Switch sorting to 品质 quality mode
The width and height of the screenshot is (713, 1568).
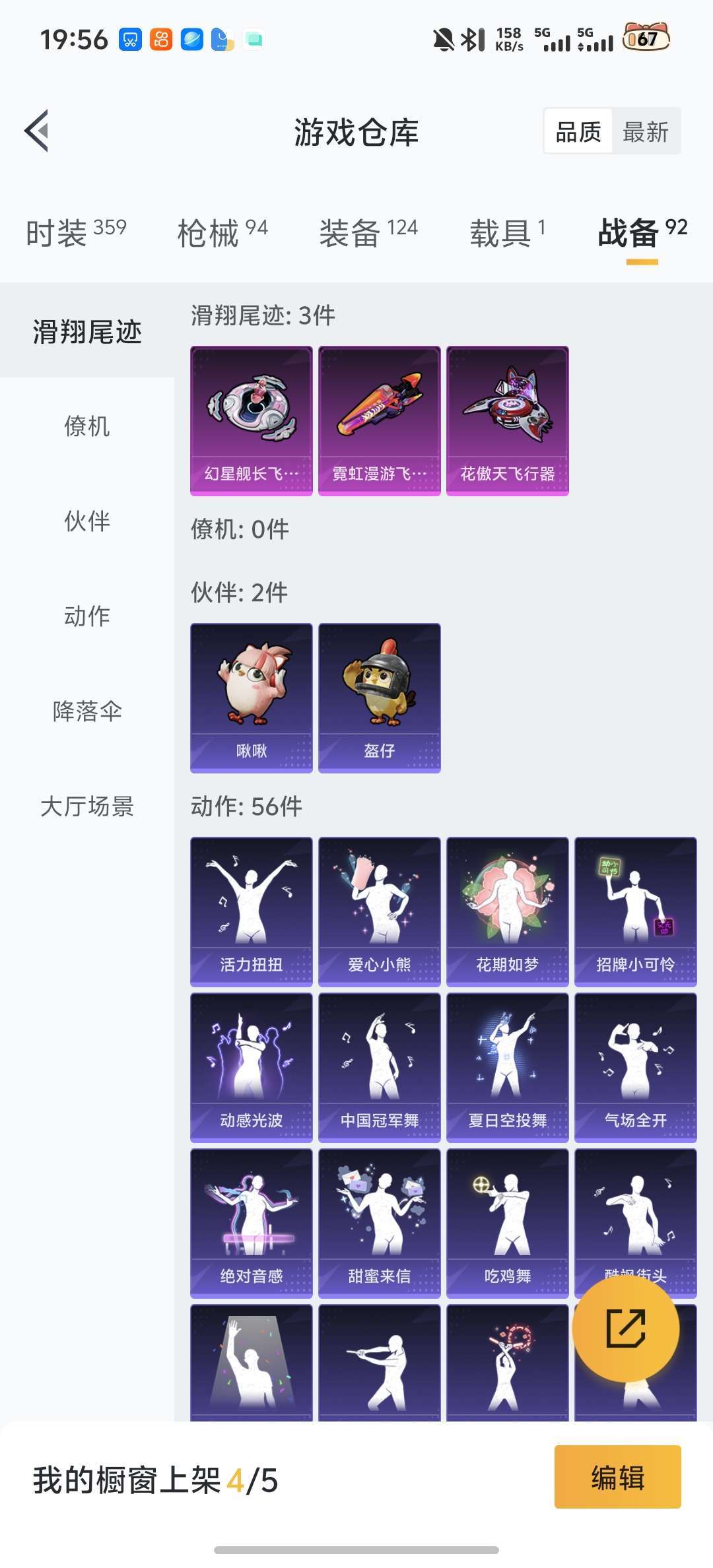point(578,131)
